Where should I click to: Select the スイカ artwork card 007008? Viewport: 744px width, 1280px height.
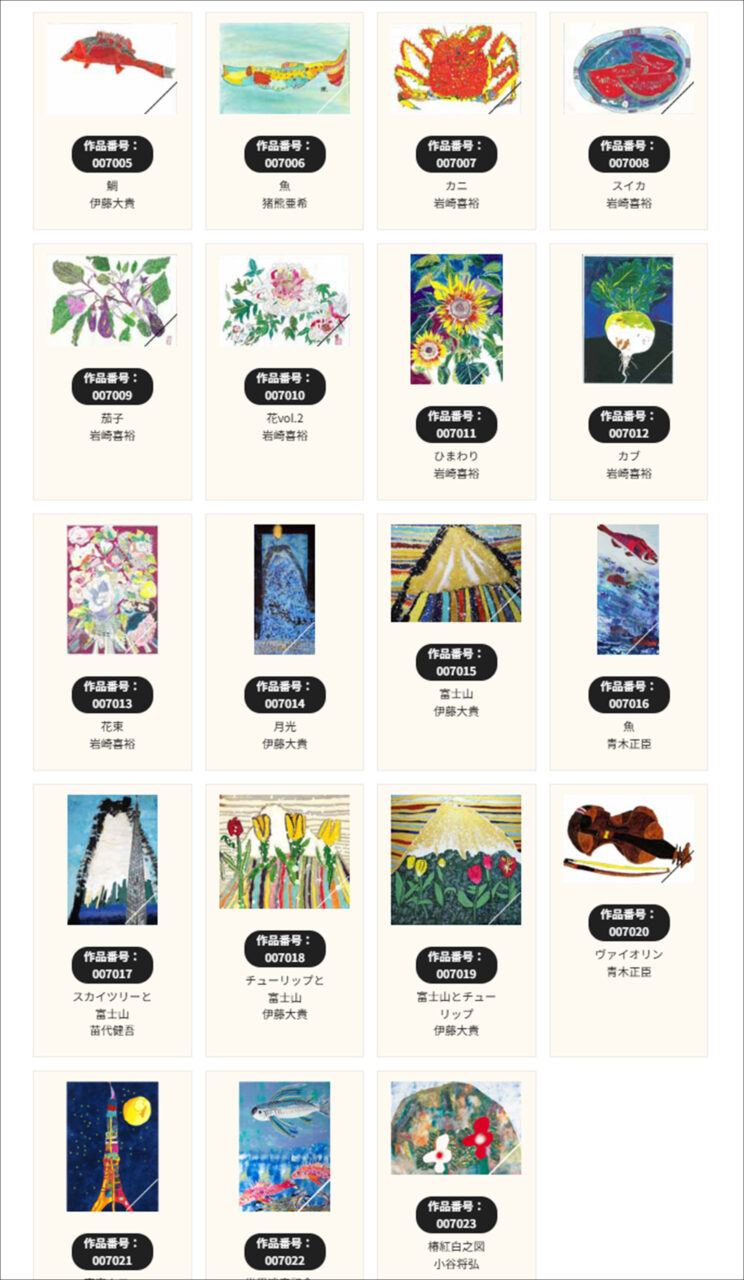tap(628, 121)
